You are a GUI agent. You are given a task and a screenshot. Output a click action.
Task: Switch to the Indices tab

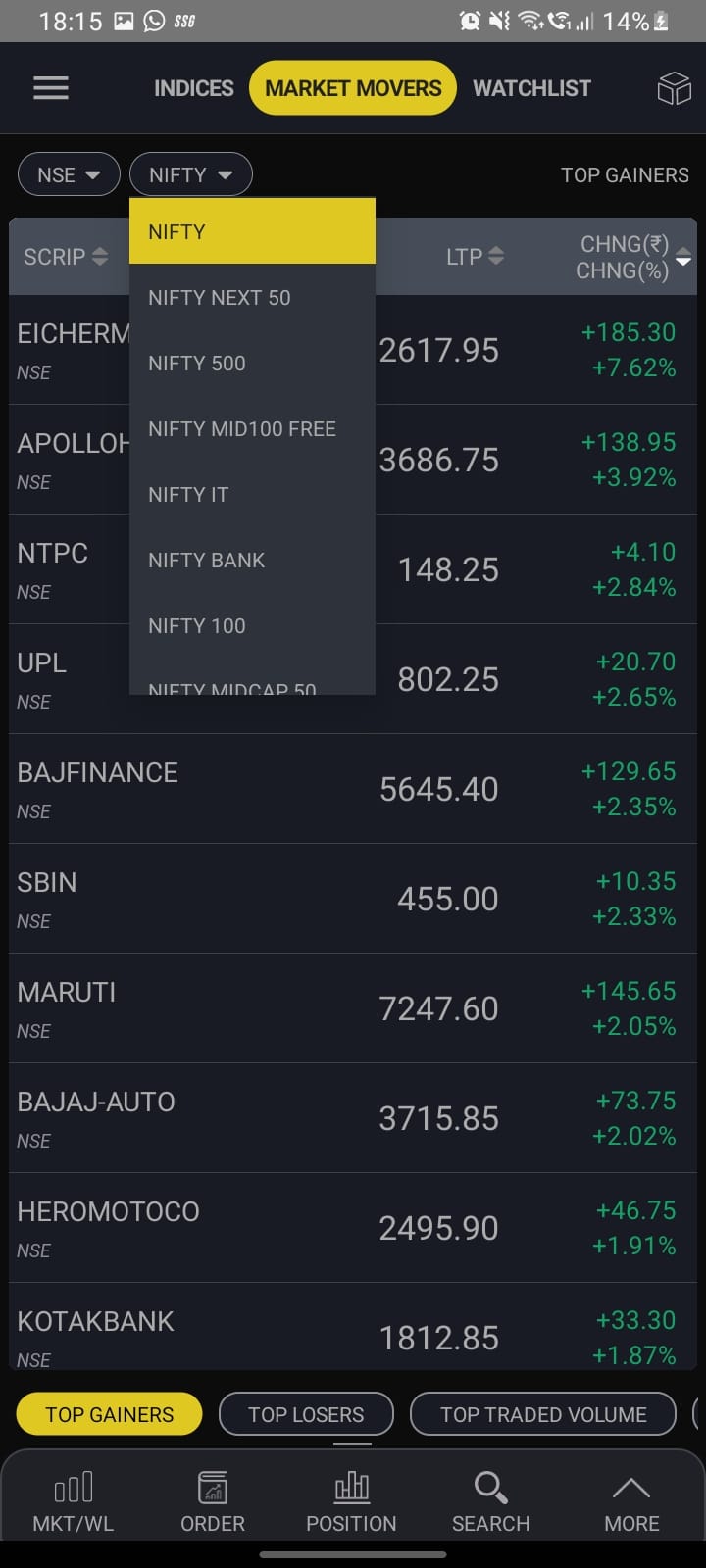click(193, 88)
